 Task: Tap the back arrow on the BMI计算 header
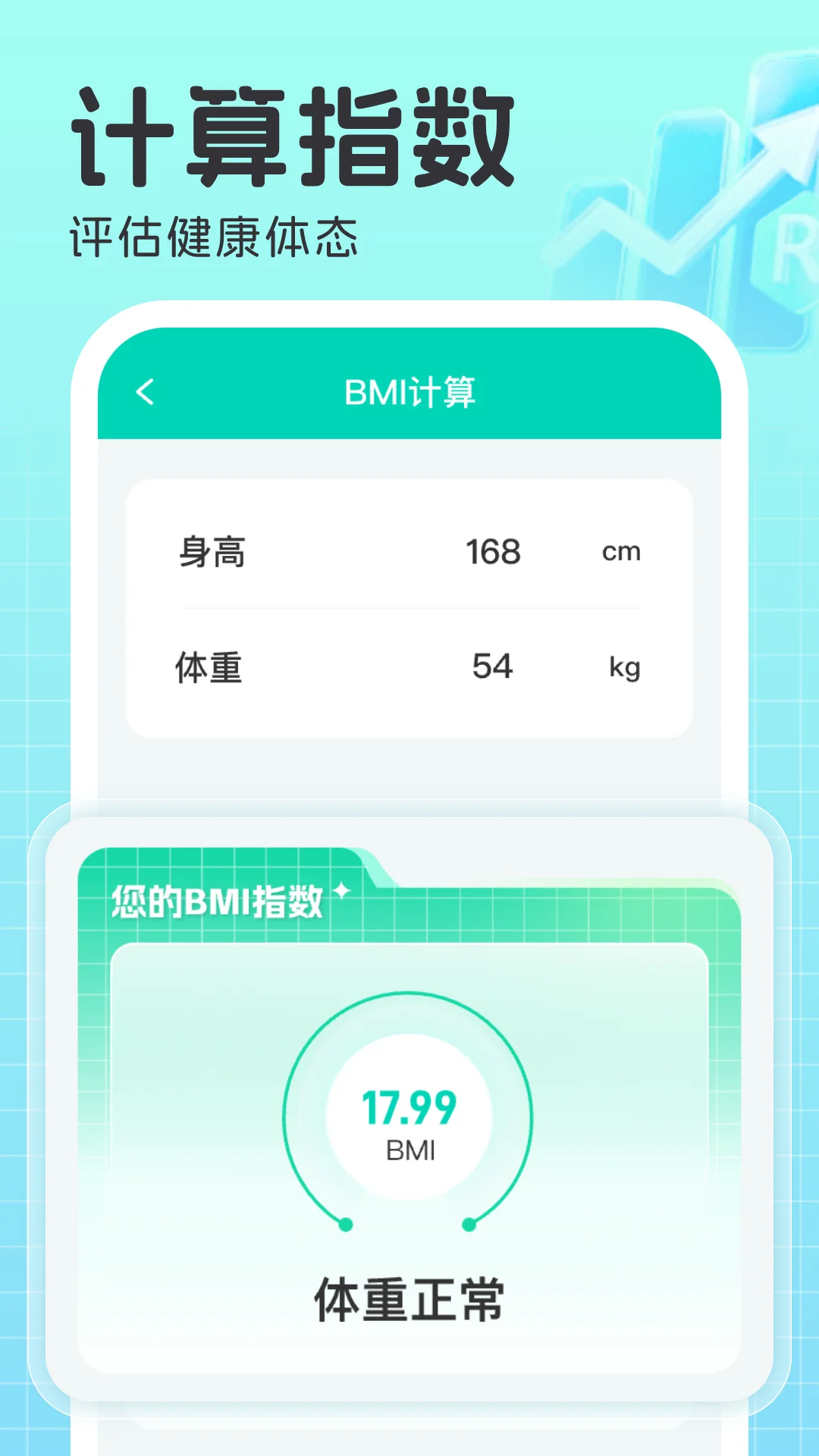(x=144, y=391)
